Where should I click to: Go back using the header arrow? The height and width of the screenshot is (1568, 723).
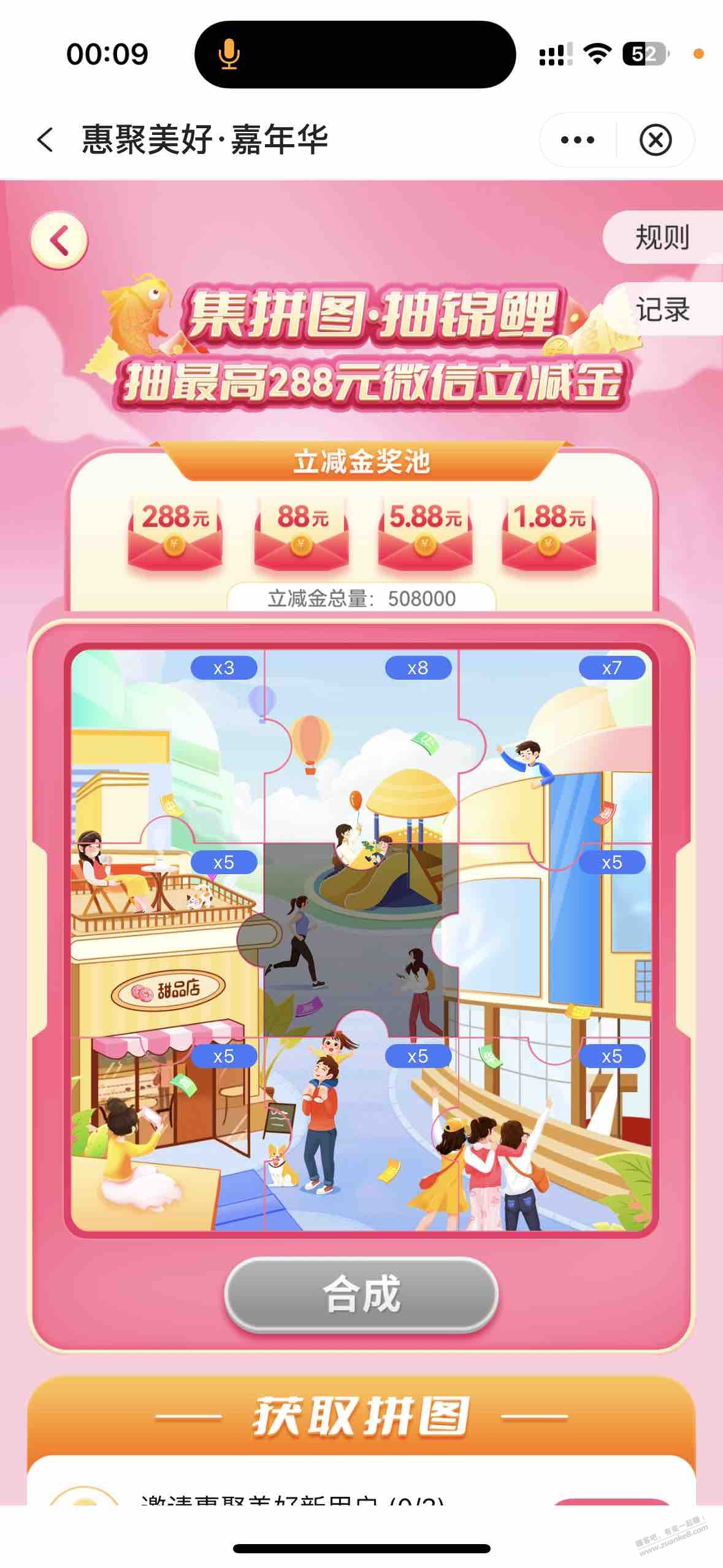tap(45, 140)
